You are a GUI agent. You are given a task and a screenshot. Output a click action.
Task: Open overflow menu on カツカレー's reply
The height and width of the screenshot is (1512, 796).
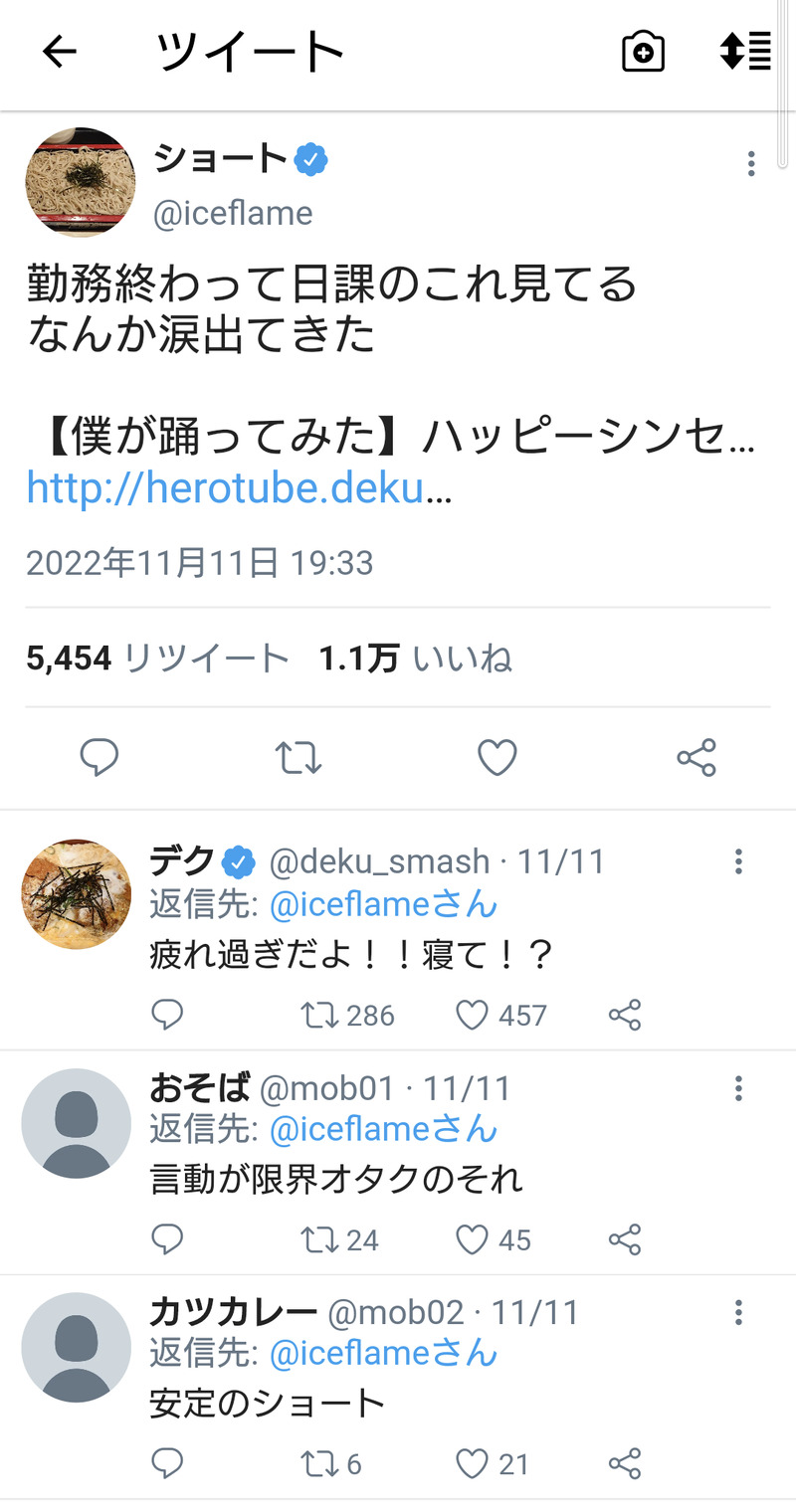[738, 1313]
